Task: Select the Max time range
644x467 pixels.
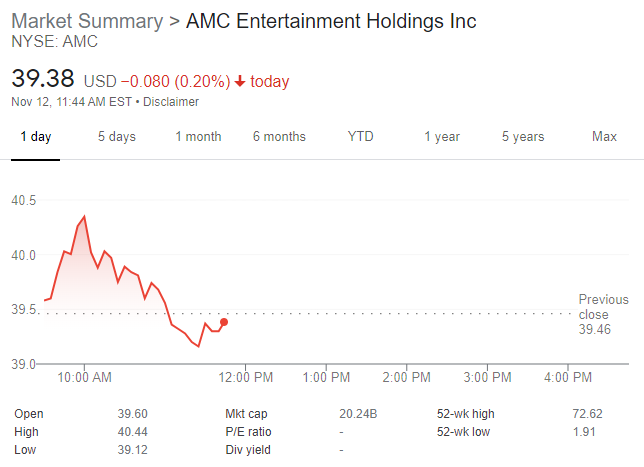Action: [x=604, y=136]
